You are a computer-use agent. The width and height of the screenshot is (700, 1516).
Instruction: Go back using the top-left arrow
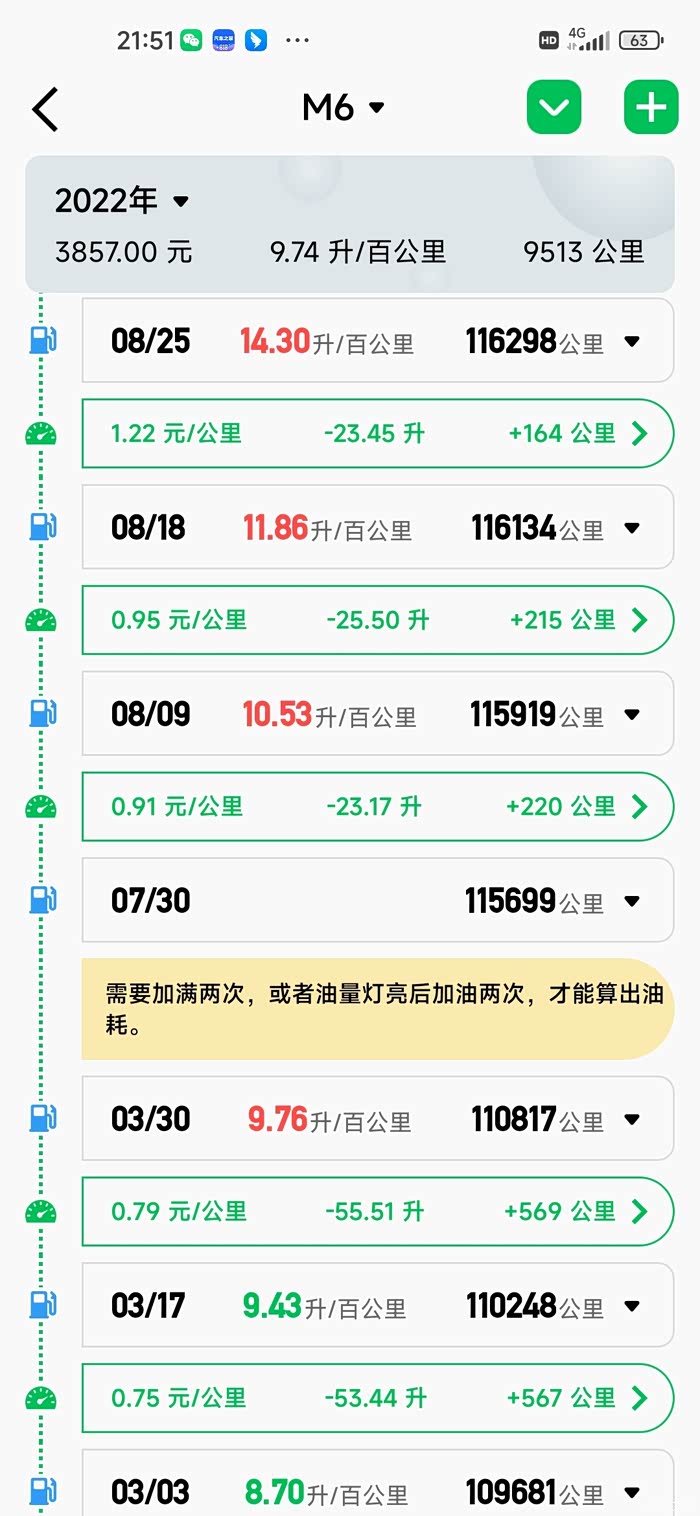click(x=45, y=108)
